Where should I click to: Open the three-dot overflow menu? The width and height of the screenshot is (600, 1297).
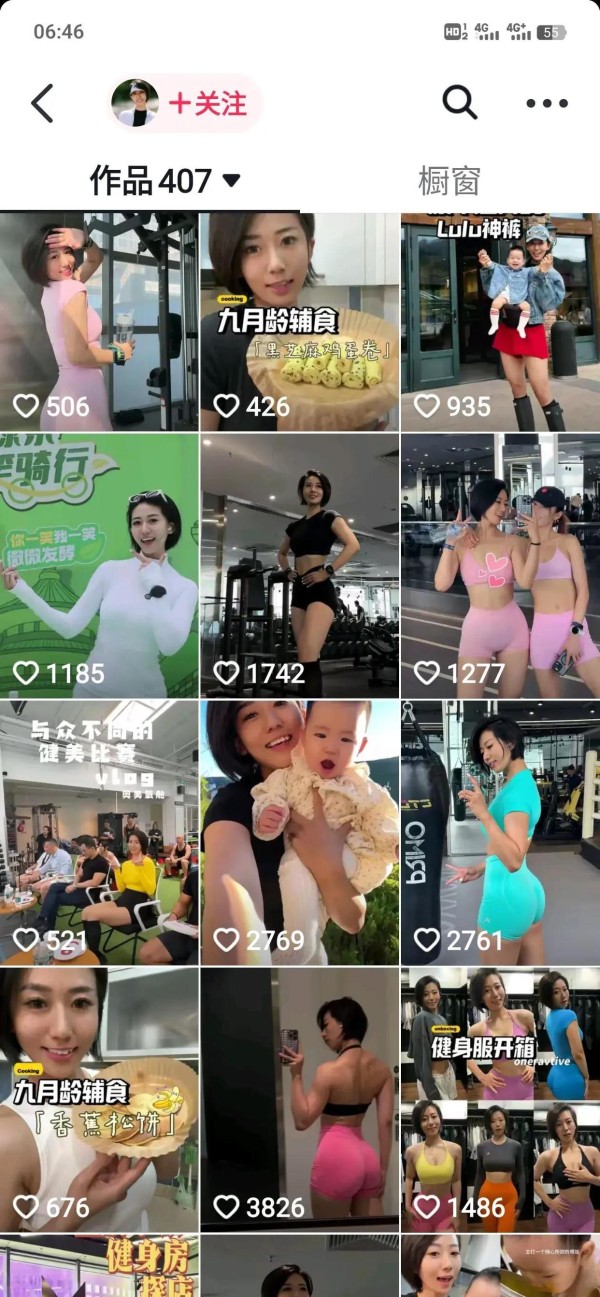click(546, 103)
